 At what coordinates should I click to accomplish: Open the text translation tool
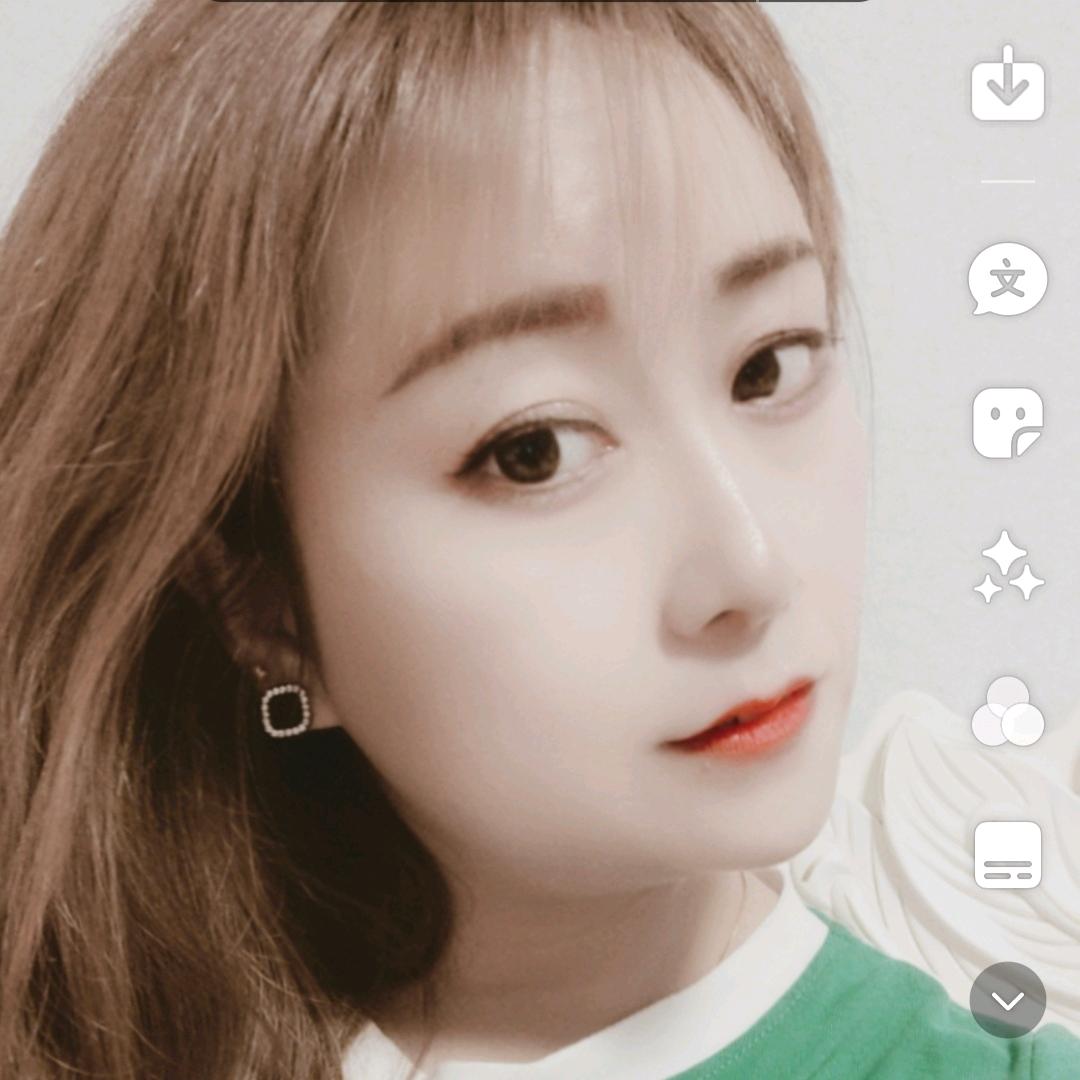click(1007, 280)
